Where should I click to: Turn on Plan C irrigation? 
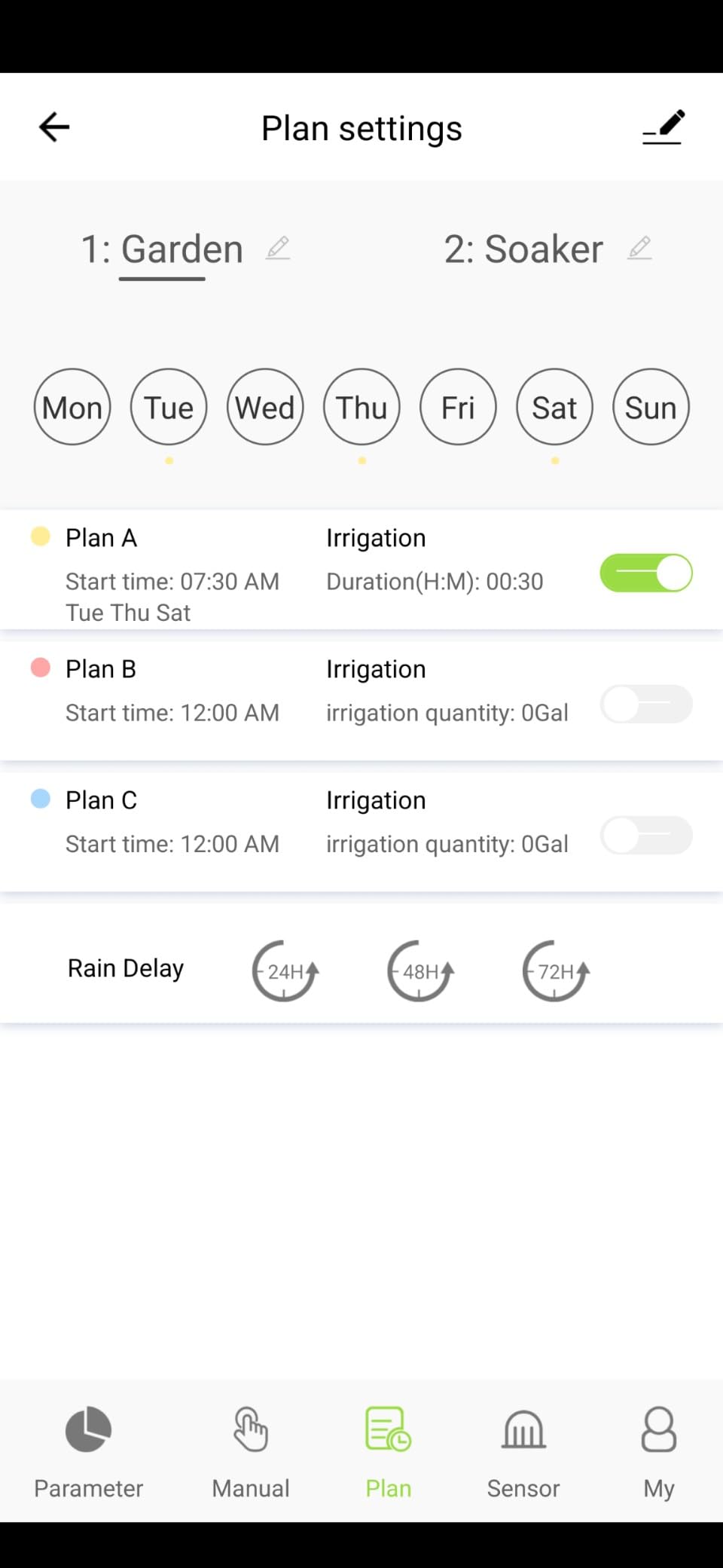(645, 835)
